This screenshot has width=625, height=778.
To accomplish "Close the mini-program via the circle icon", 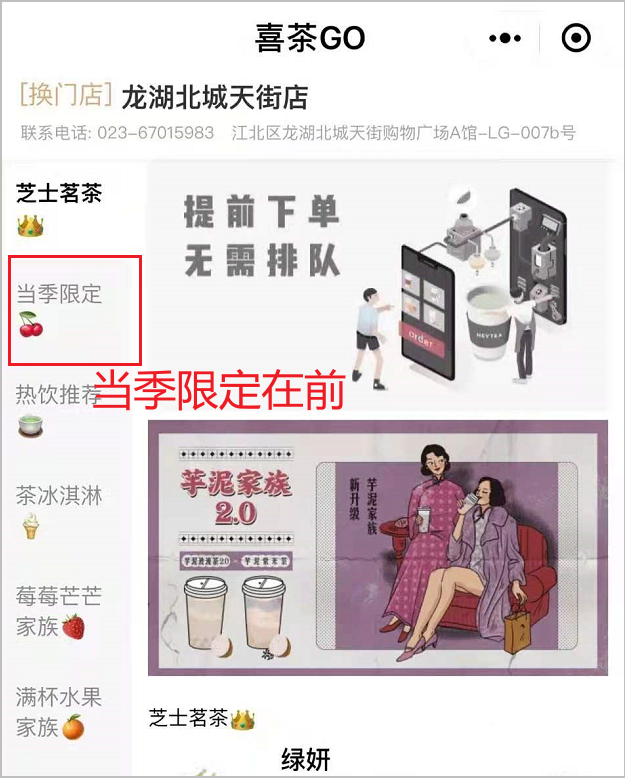I will (x=577, y=39).
